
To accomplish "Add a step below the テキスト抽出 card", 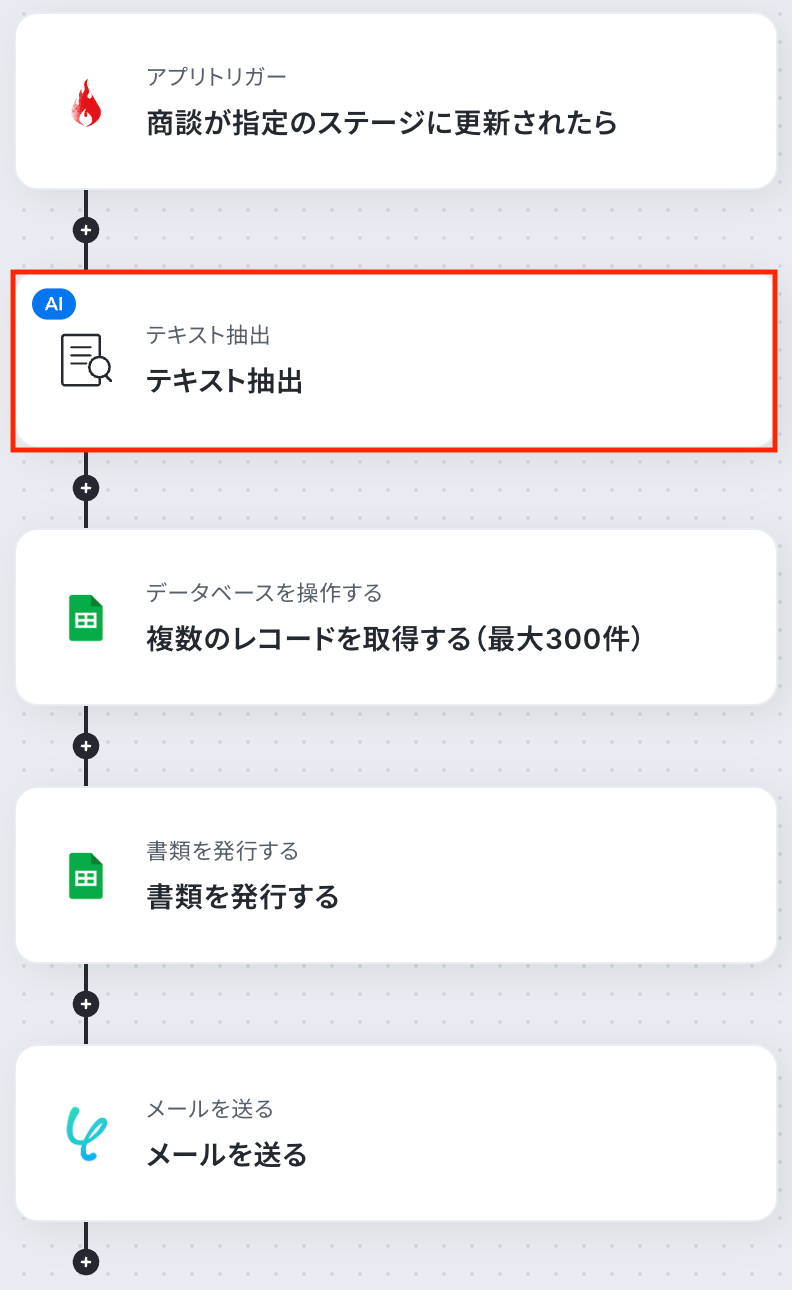I will (86, 488).
